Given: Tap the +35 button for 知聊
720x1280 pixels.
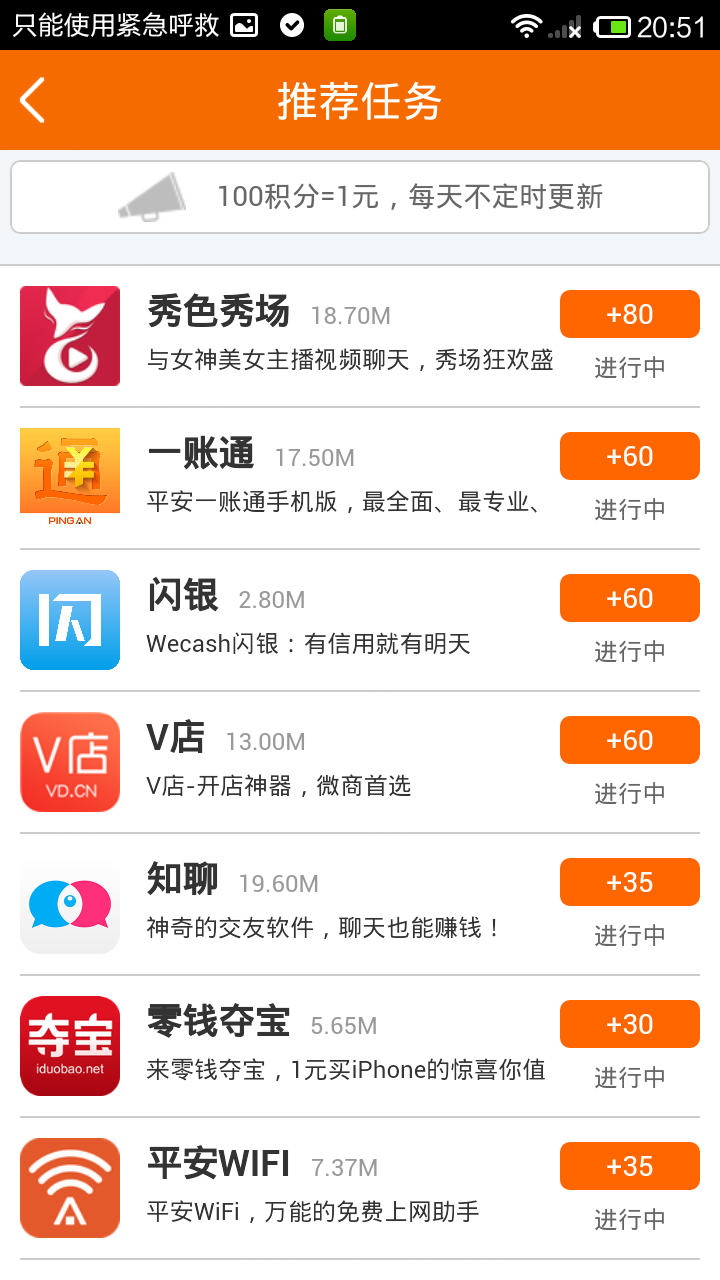Looking at the screenshot, I should click(630, 882).
